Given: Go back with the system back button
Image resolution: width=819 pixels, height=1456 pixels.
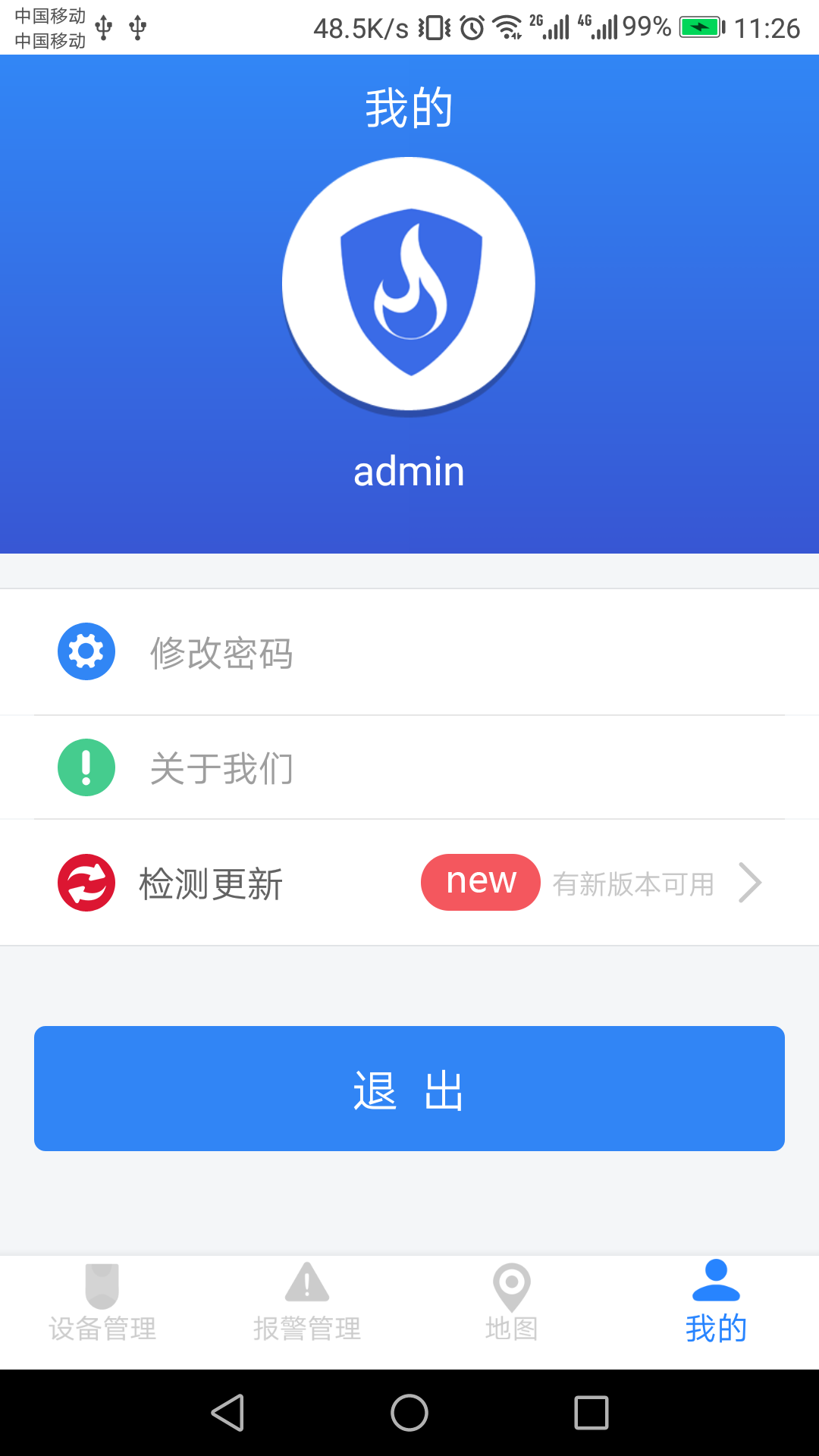Looking at the screenshot, I should pyautogui.click(x=227, y=1413).
